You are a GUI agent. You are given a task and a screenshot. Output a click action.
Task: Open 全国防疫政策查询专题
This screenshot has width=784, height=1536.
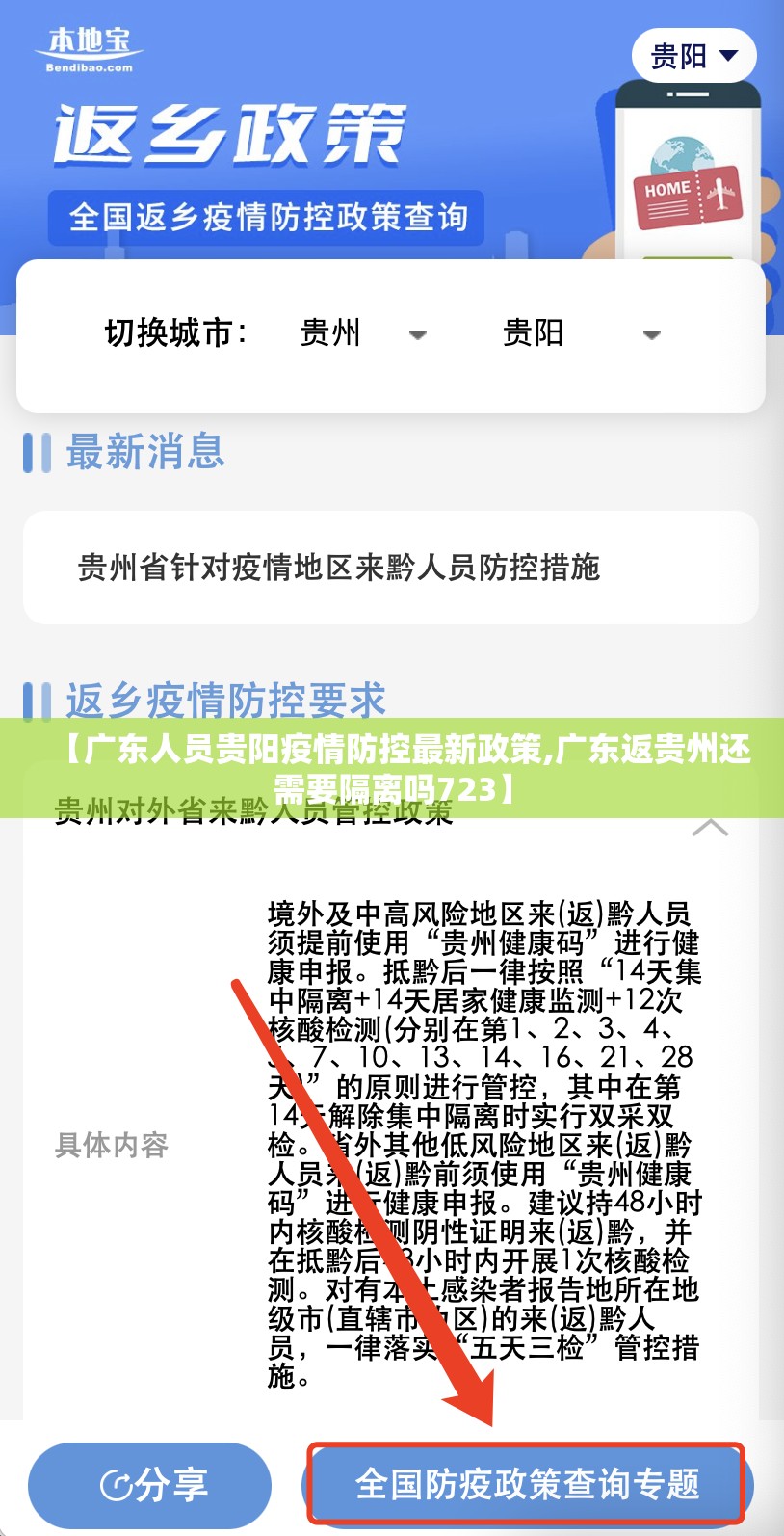coord(527,1484)
